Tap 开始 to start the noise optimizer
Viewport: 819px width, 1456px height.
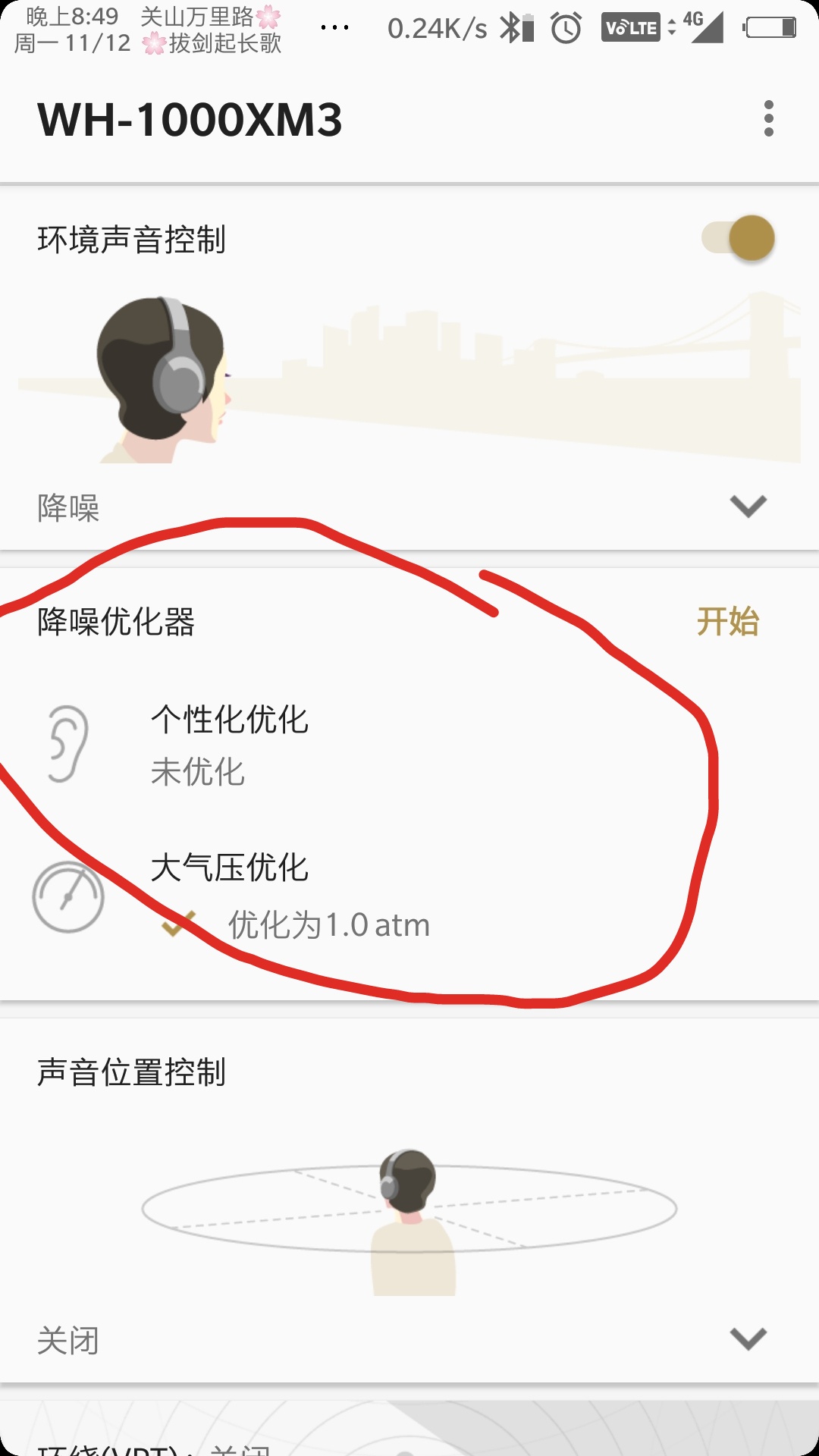pos(728,621)
